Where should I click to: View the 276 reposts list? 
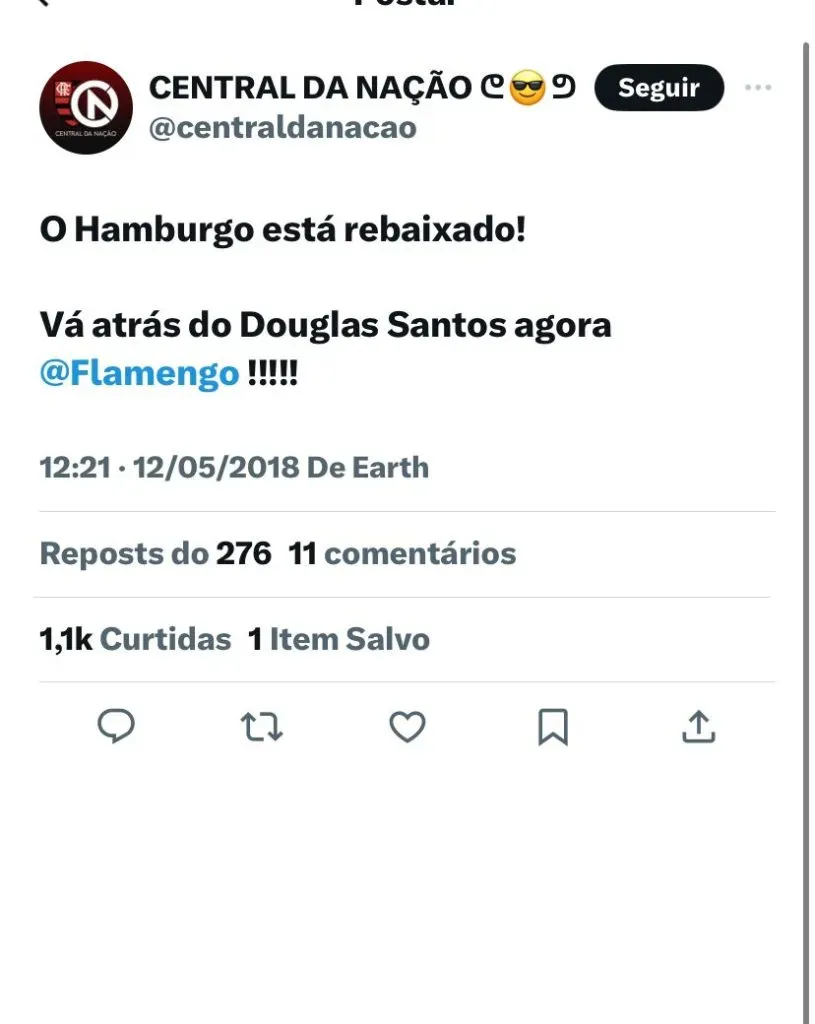pos(155,553)
